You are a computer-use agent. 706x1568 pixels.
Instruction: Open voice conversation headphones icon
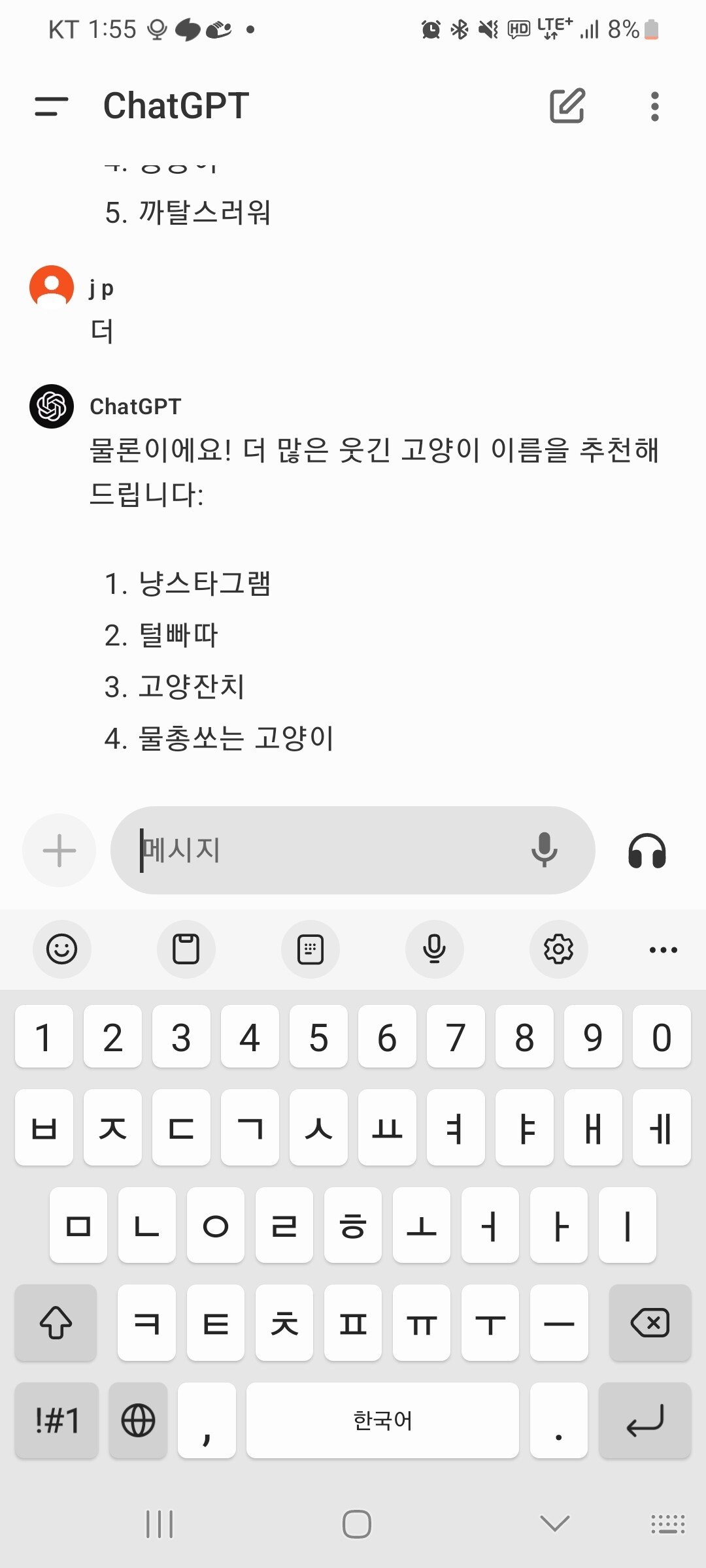click(647, 851)
